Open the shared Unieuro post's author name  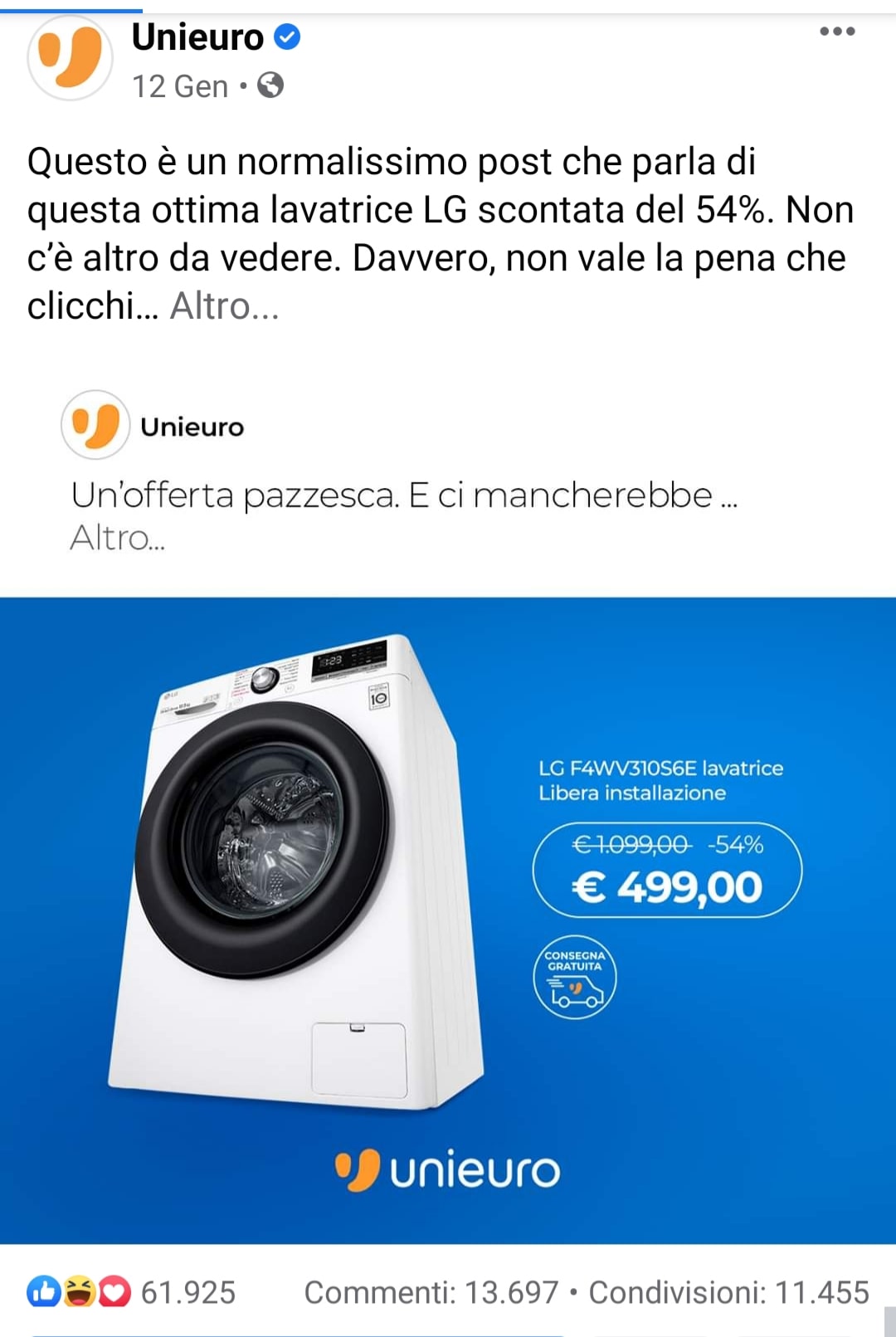click(x=192, y=427)
